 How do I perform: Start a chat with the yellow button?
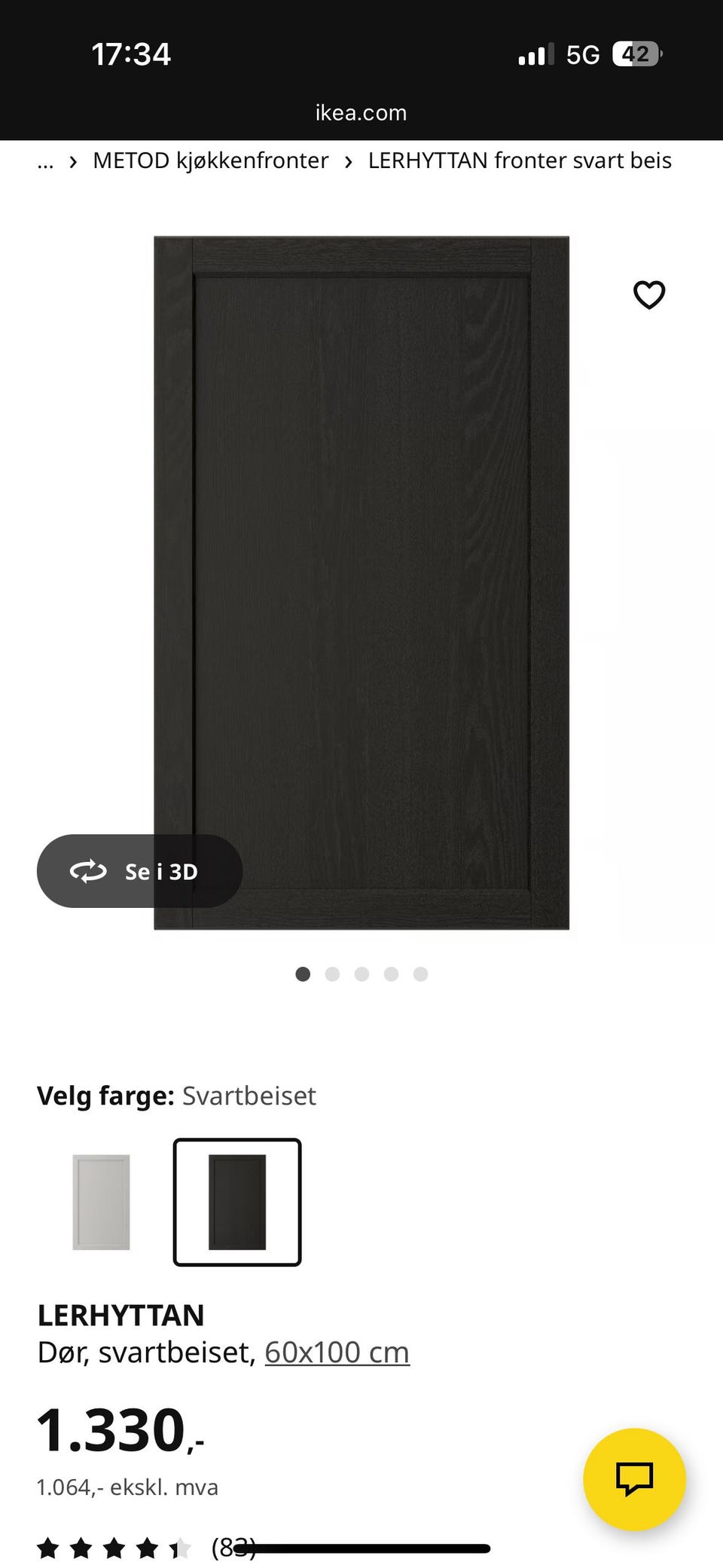(634, 1478)
